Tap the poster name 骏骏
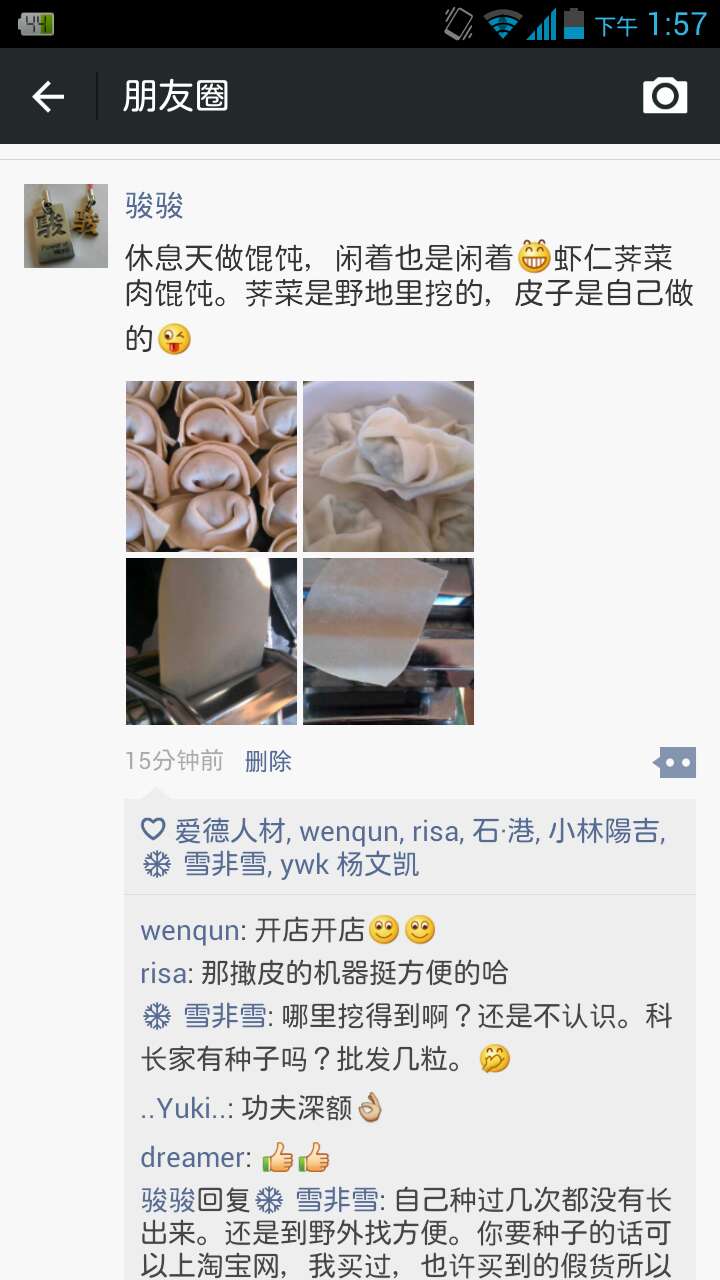720x1280 pixels. 154,206
